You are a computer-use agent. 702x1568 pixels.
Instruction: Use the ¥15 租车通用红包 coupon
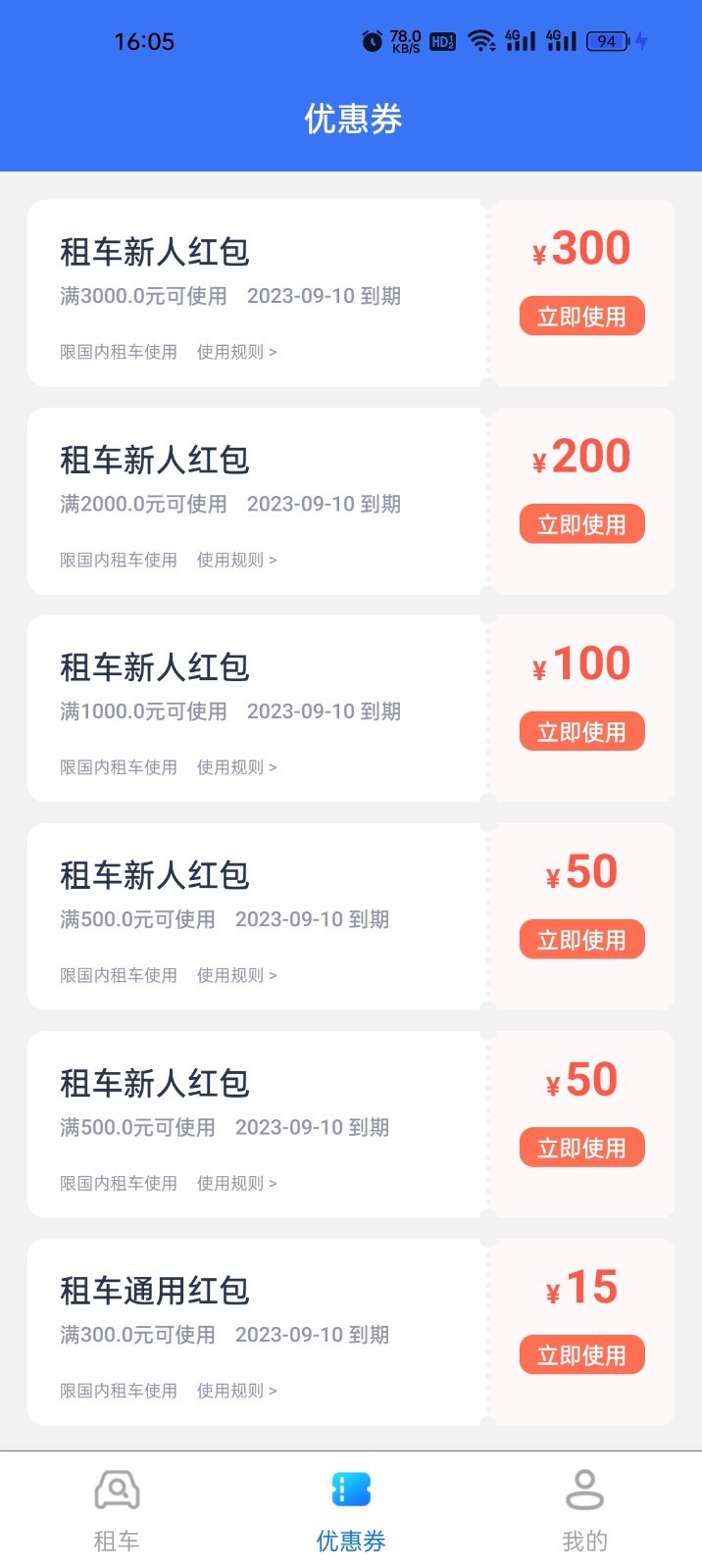[x=581, y=1355]
